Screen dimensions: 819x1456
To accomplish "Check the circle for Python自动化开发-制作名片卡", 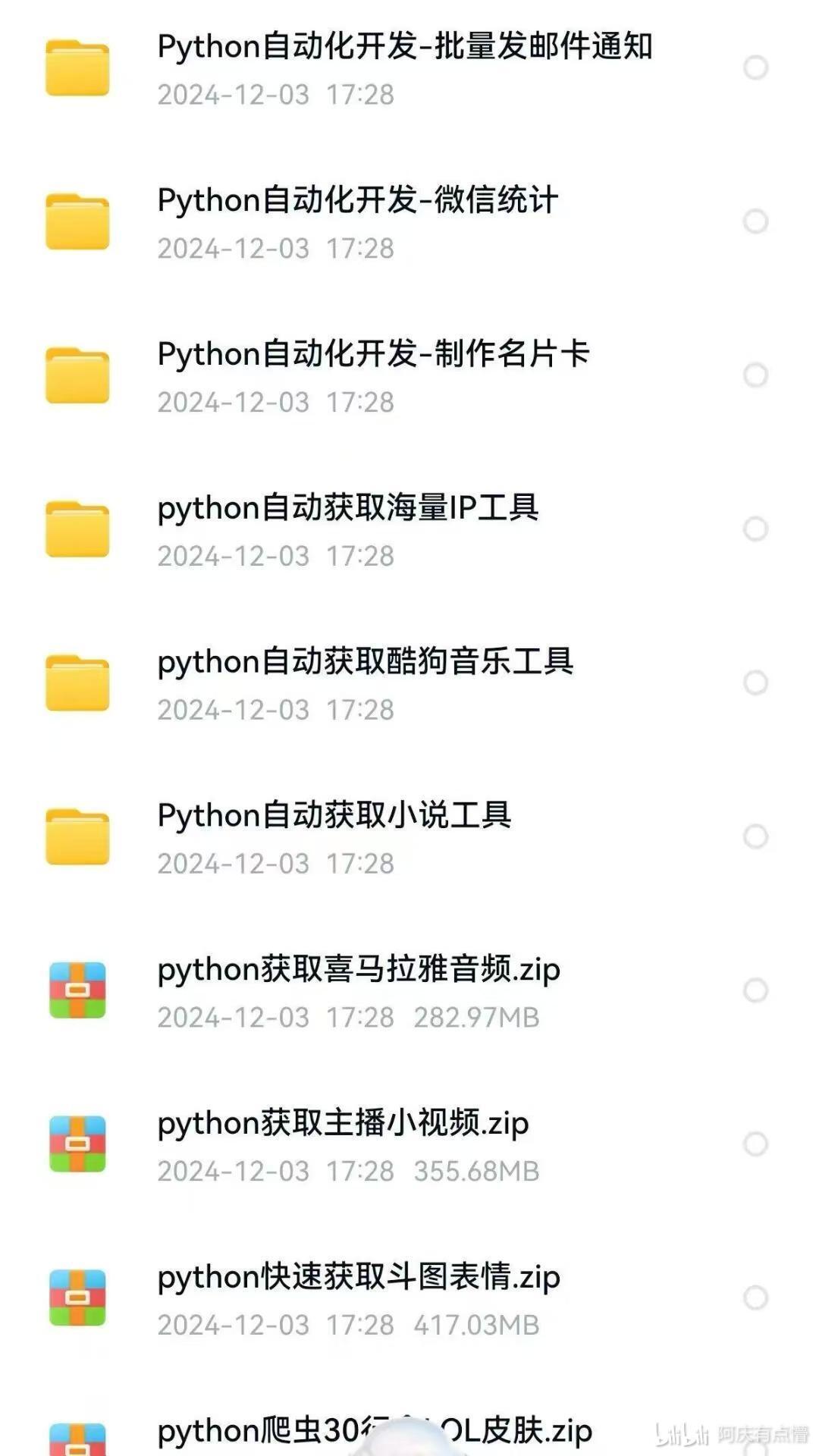I will (x=755, y=375).
